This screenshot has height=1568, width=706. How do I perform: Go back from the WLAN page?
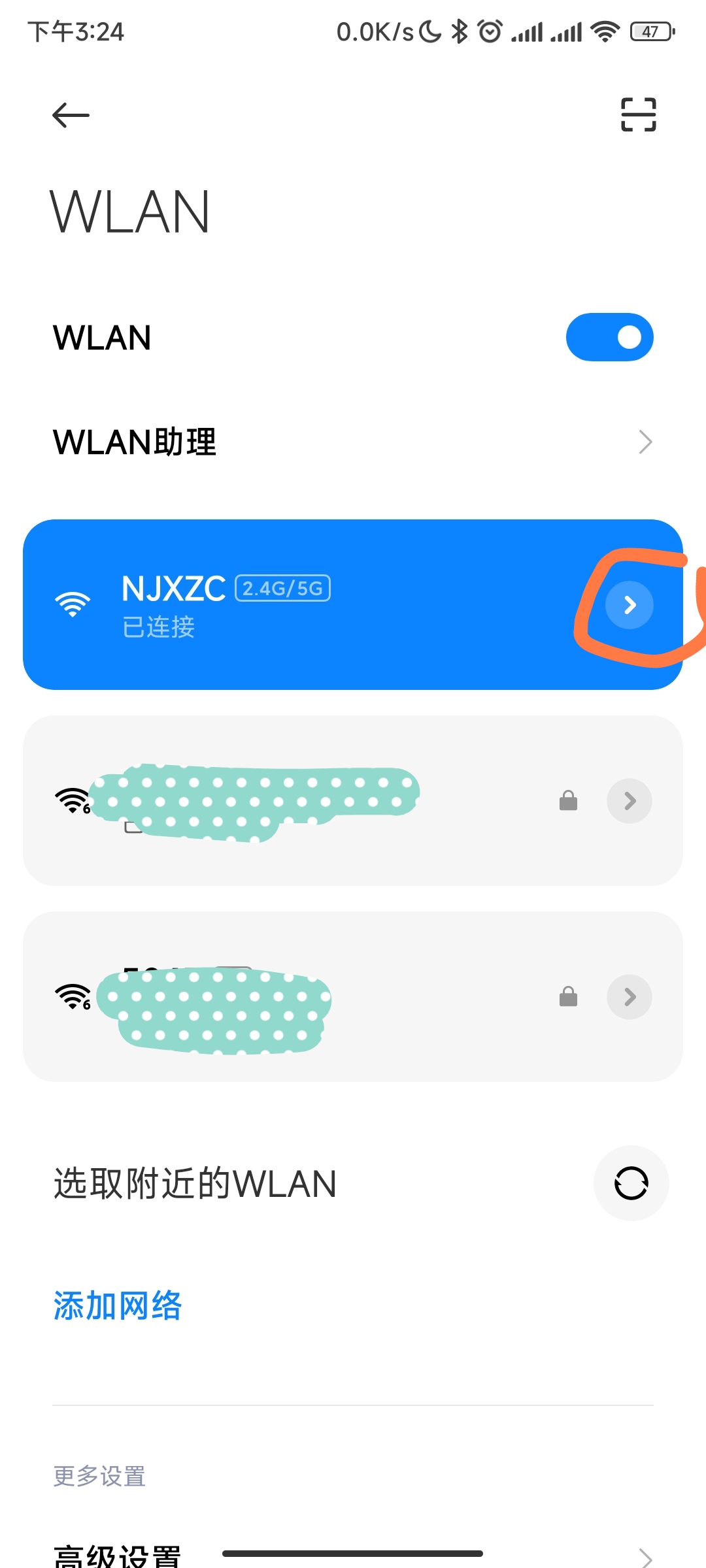[71, 116]
